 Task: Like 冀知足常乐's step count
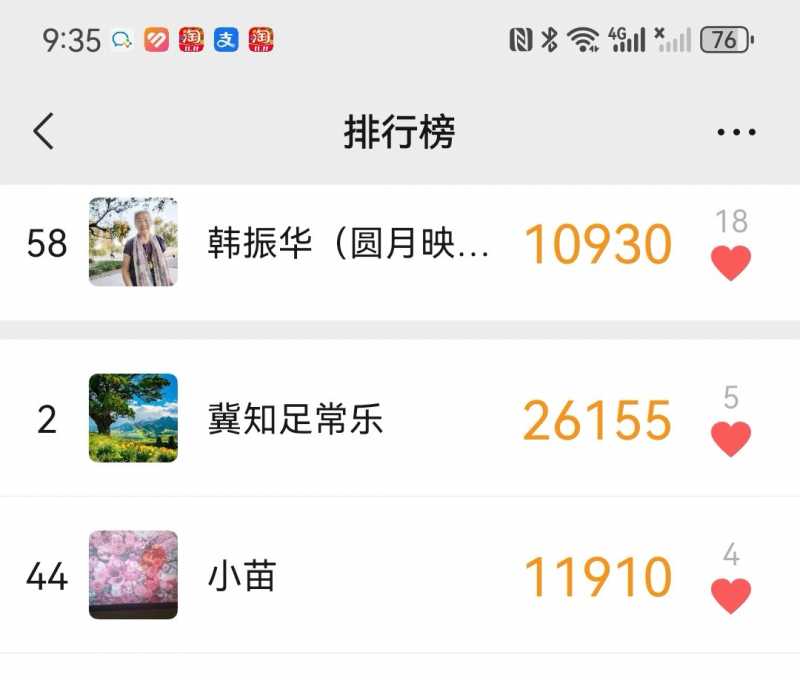(x=731, y=438)
